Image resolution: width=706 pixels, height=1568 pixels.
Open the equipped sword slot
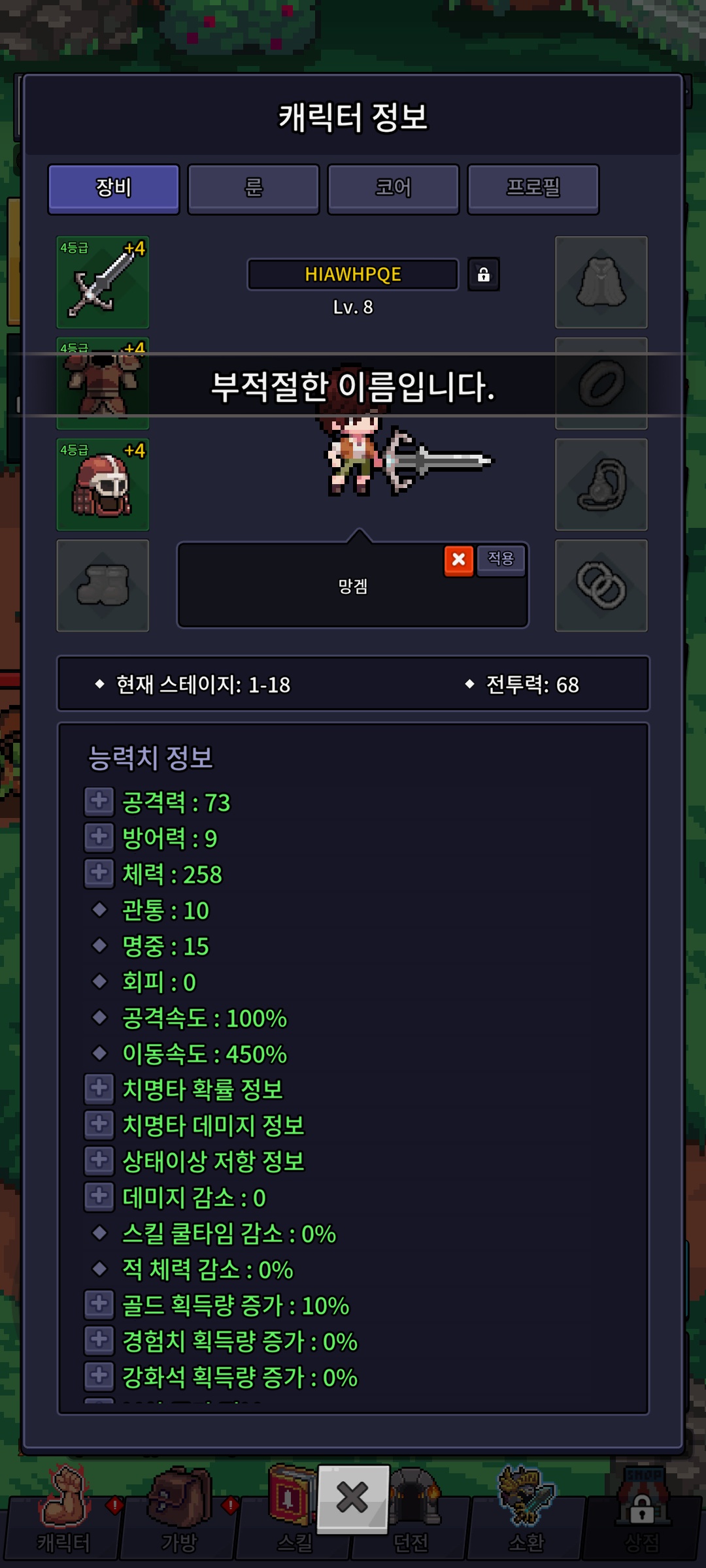103,282
